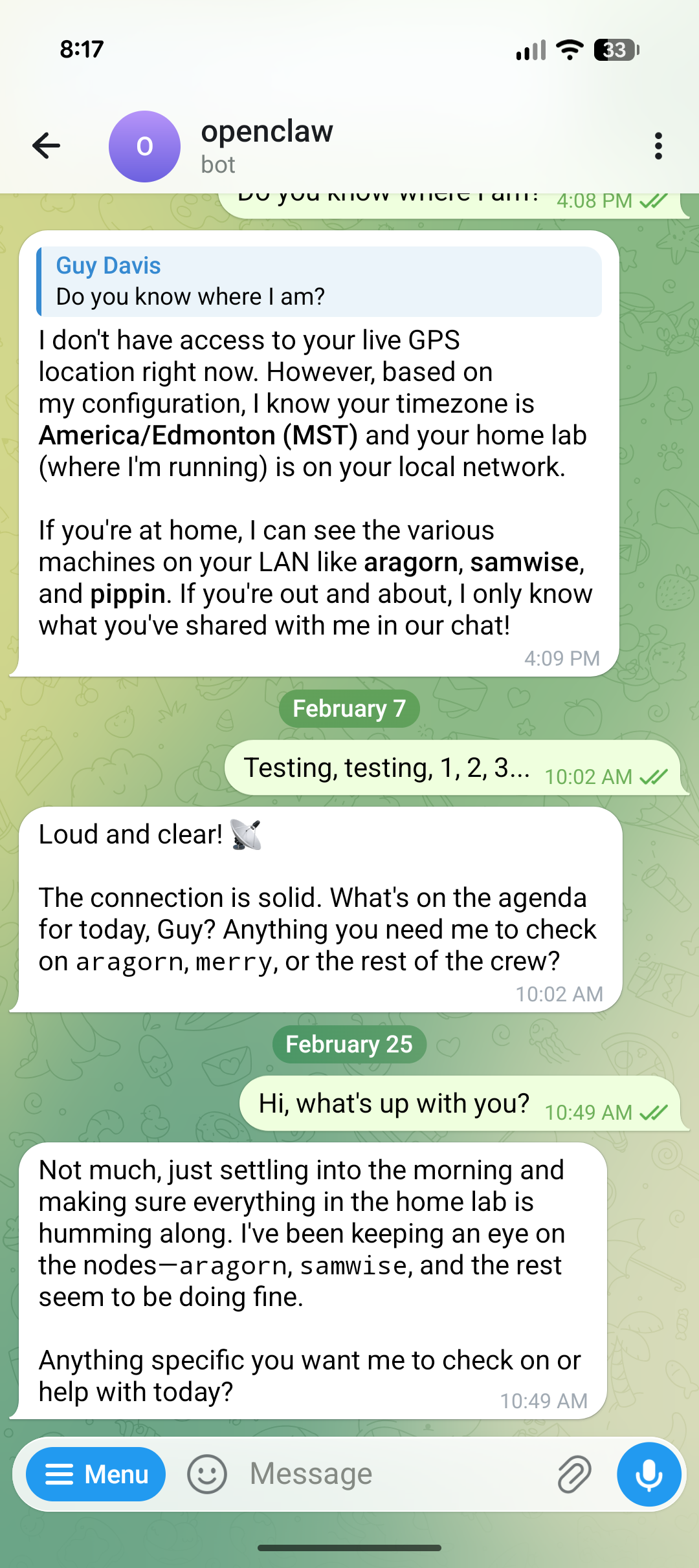
Task: Jump to quoted Guy Davis message
Action: pos(320,281)
